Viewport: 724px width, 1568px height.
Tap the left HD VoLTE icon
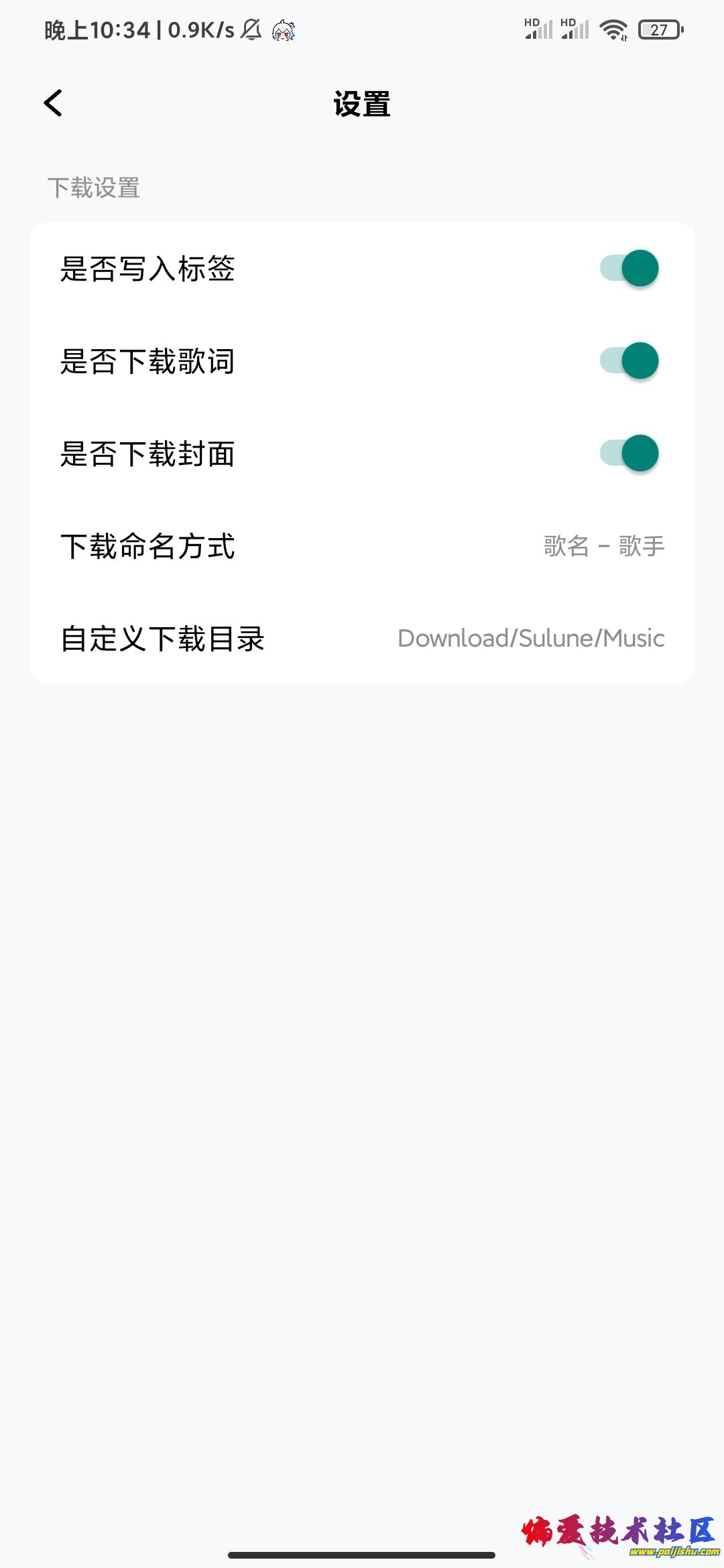coord(532,20)
